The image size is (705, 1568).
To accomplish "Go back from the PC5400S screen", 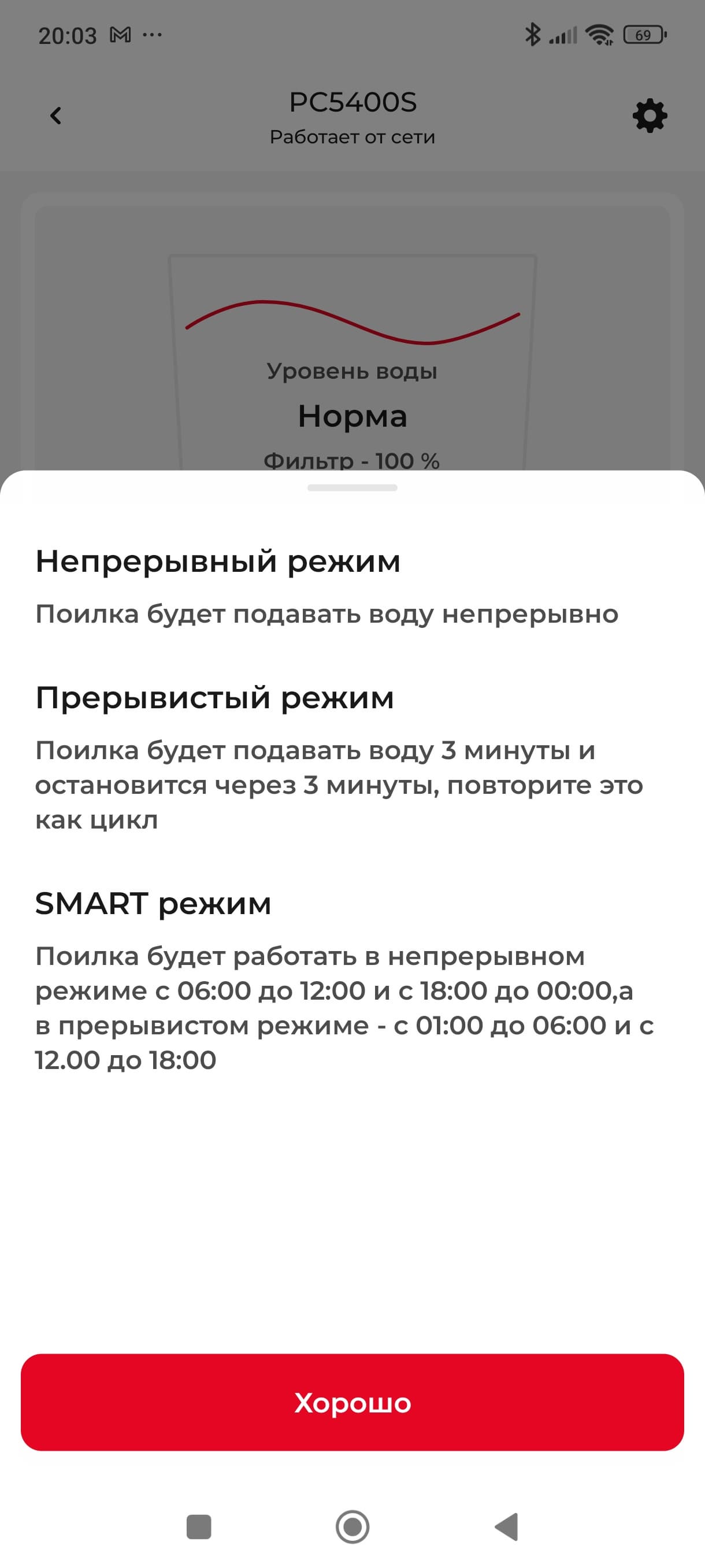I will click(56, 116).
